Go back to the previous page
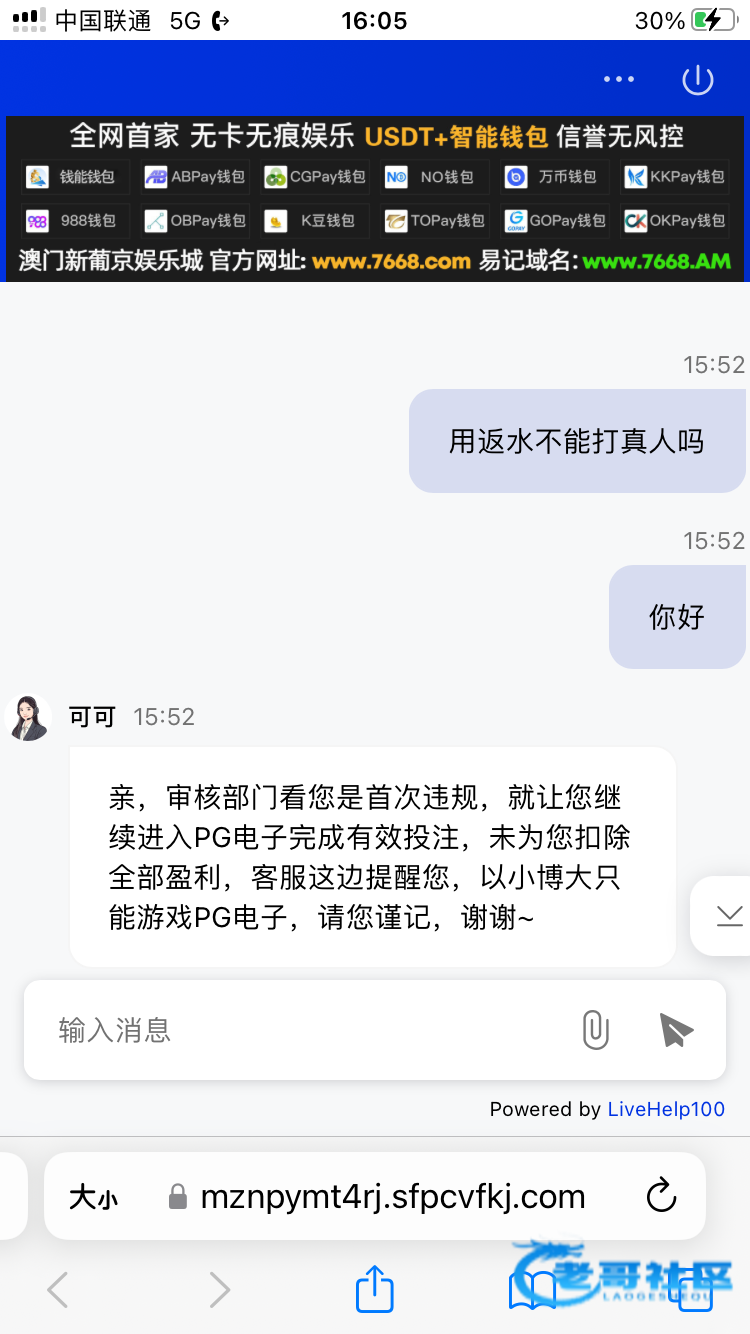Image resolution: width=750 pixels, height=1334 pixels. tap(58, 1290)
